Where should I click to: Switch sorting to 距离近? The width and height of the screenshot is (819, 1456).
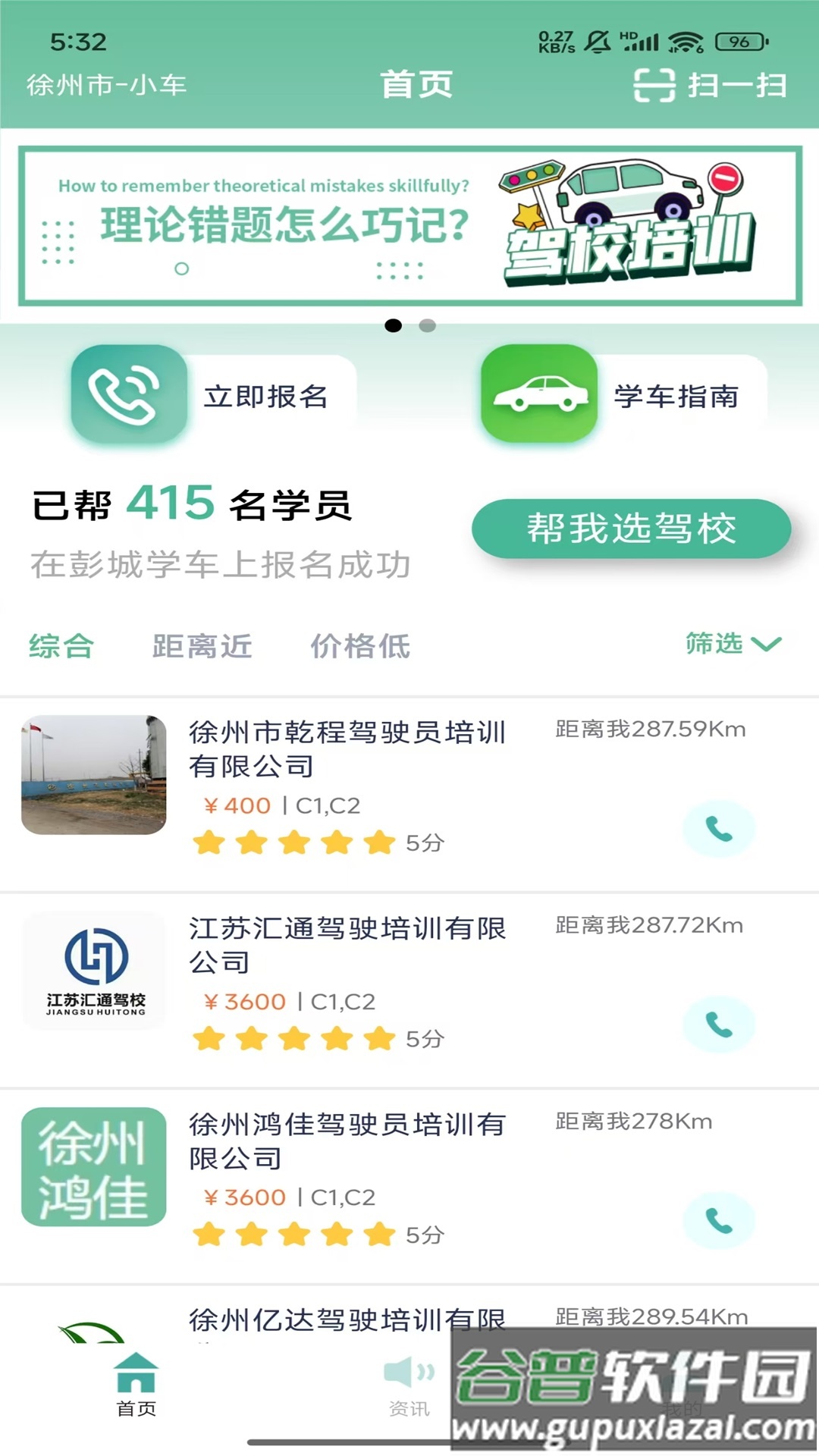click(202, 647)
